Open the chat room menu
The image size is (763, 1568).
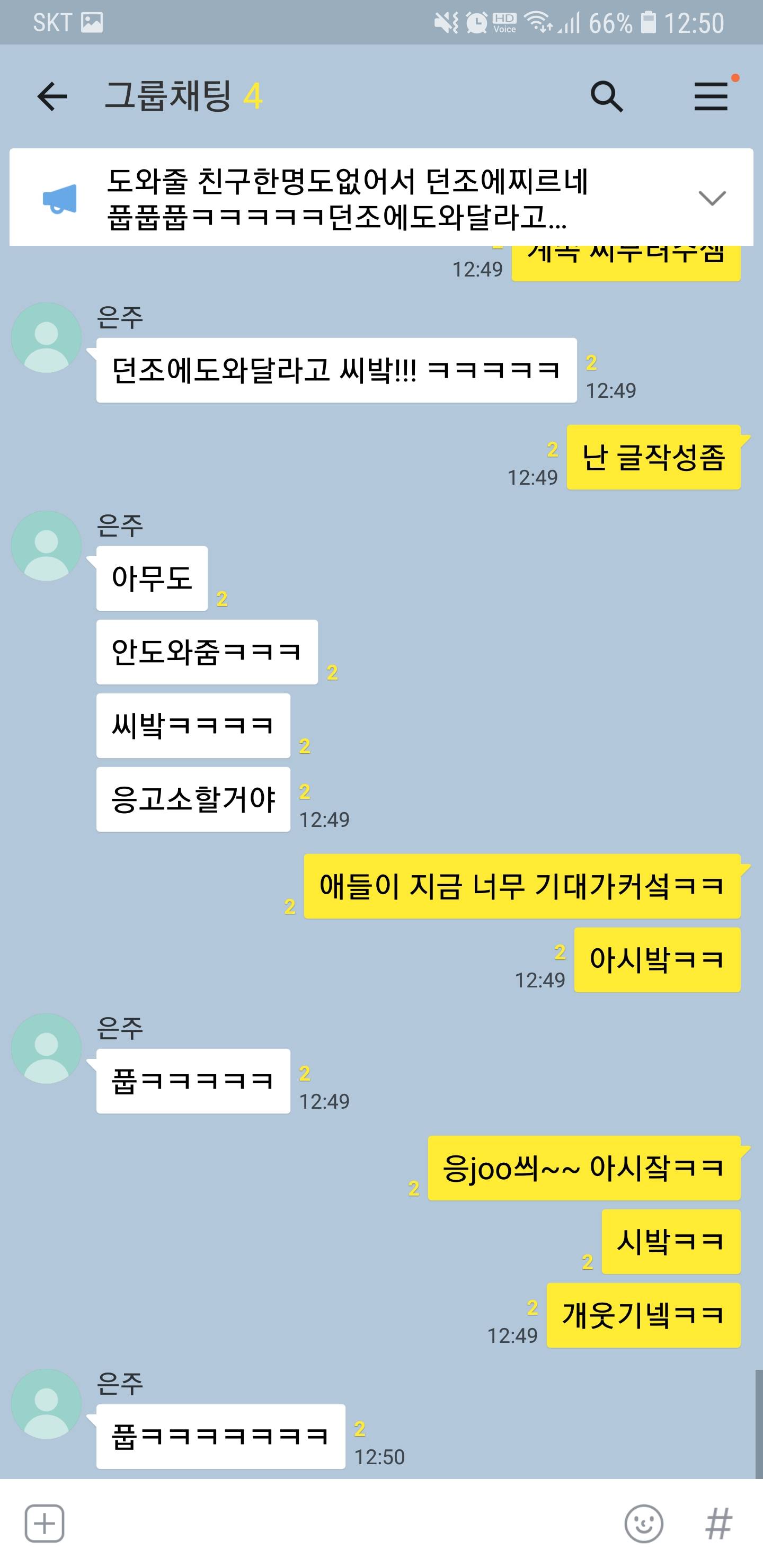point(711,97)
